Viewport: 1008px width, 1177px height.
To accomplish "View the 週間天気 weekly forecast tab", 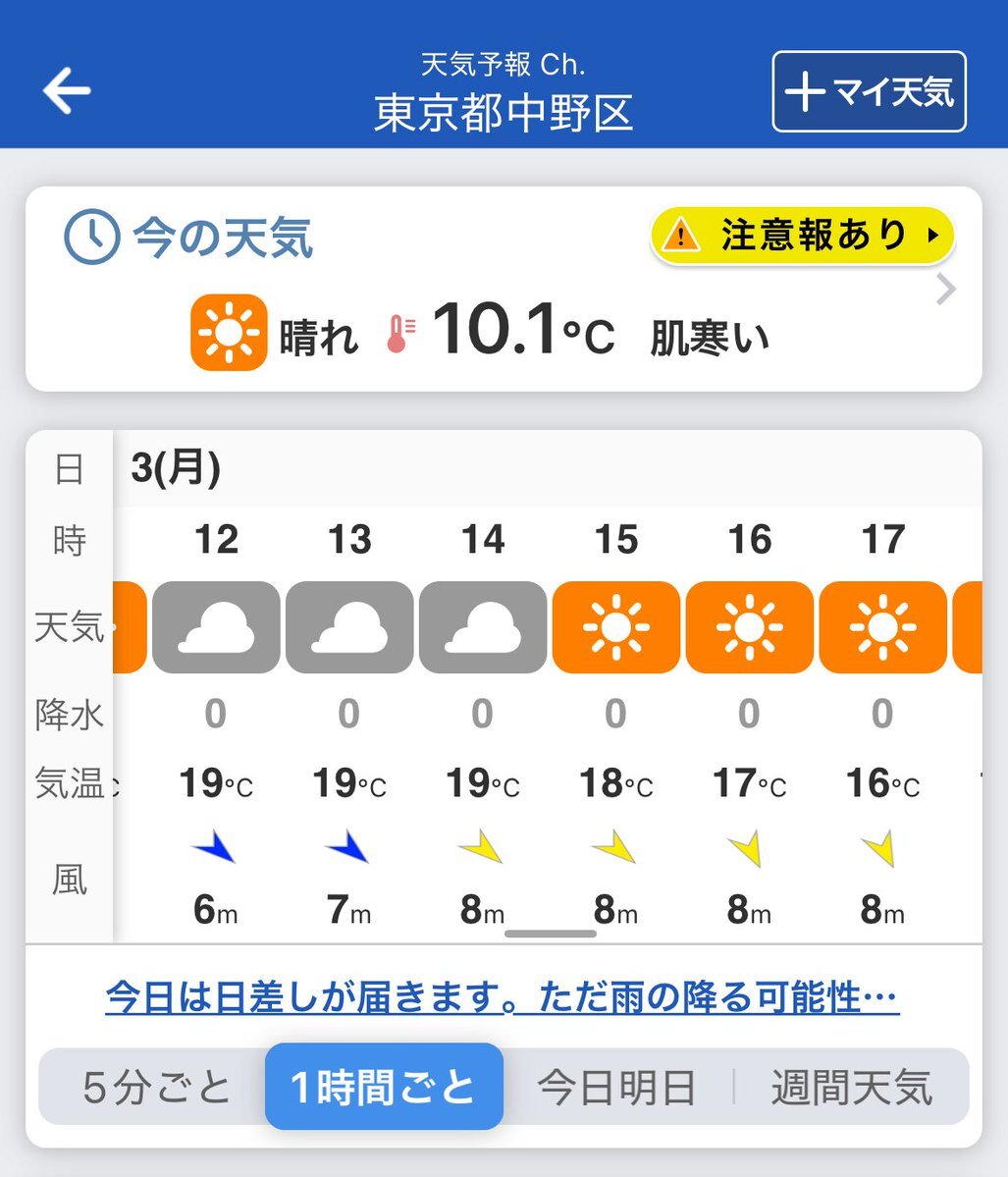I will (x=851, y=1087).
